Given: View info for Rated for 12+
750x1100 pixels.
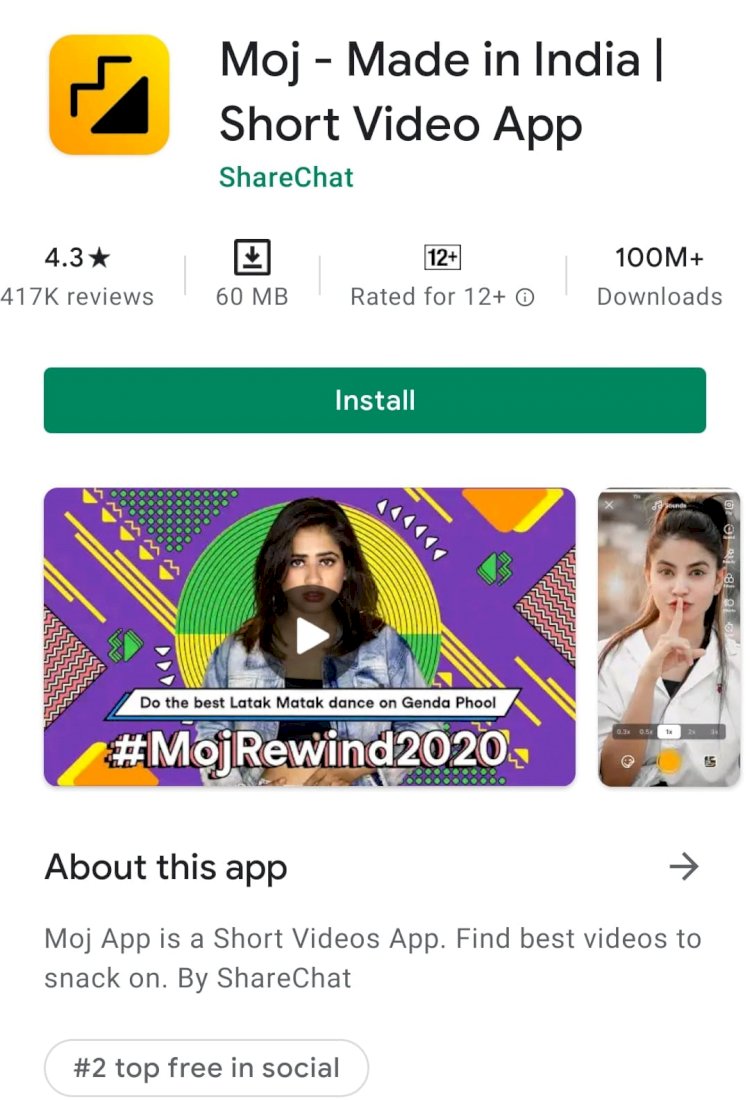Looking at the screenshot, I should 525,297.
